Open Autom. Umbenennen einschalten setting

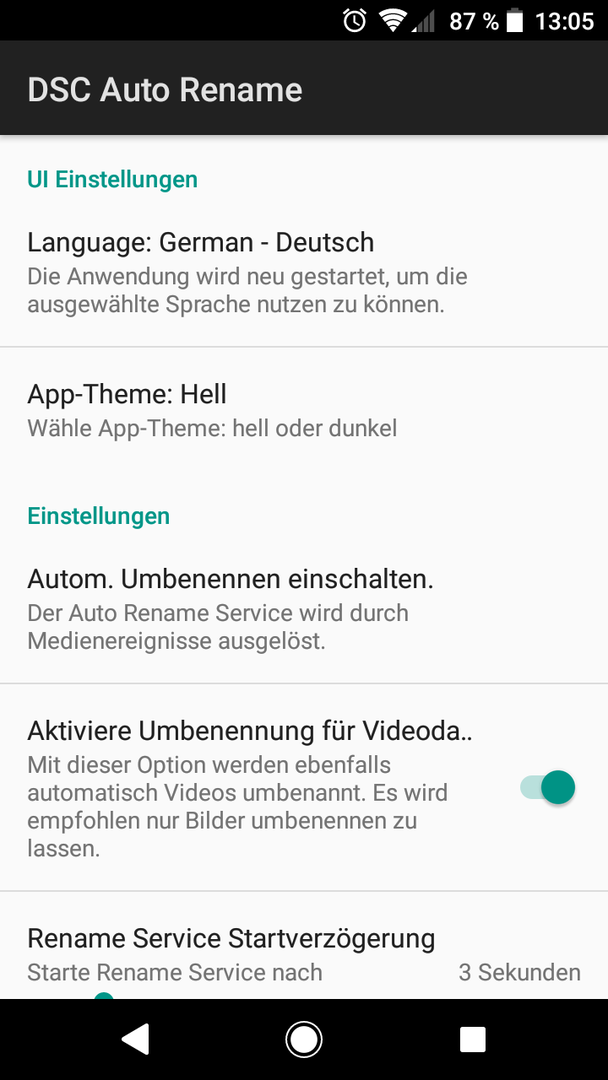pyautogui.click(x=304, y=610)
